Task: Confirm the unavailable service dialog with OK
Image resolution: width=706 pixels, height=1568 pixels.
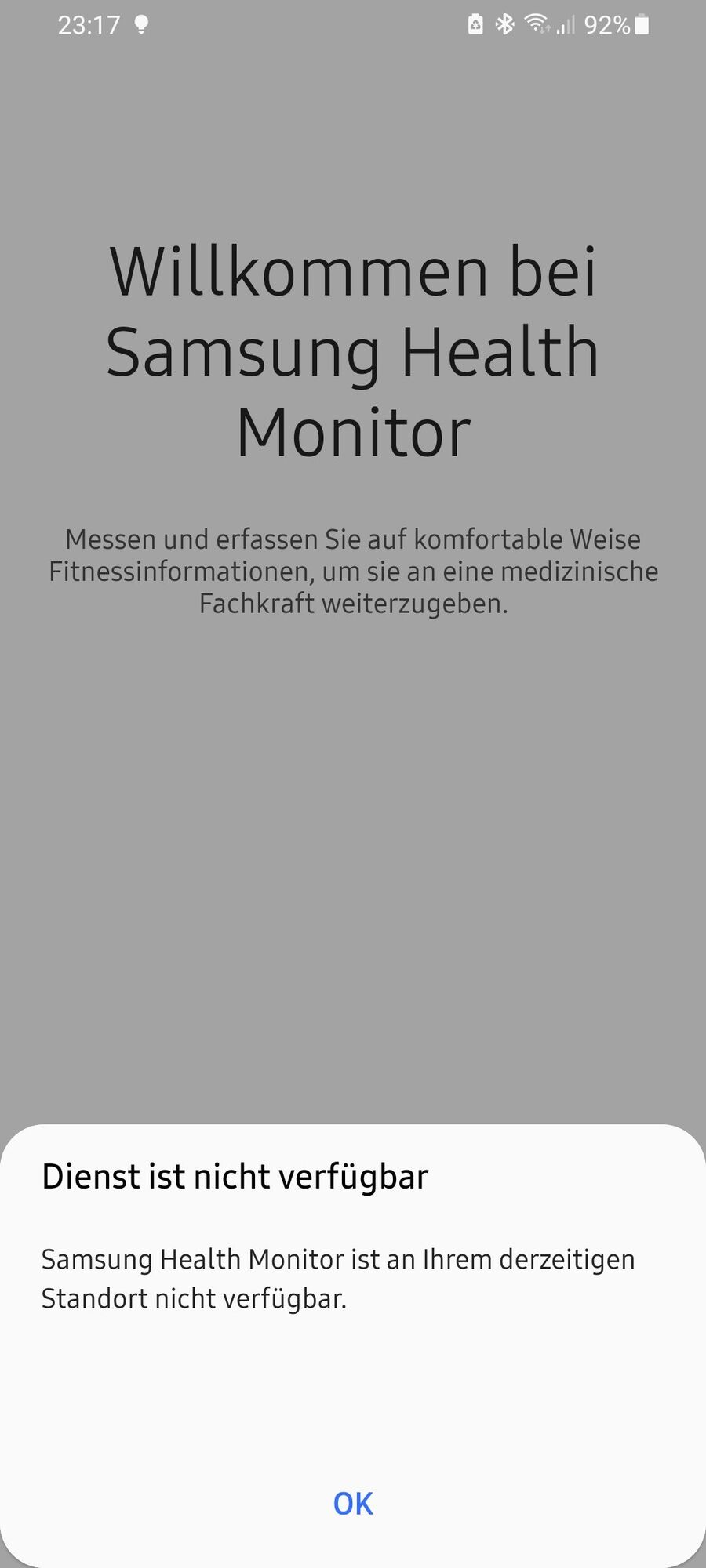Action: coord(353,1504)
